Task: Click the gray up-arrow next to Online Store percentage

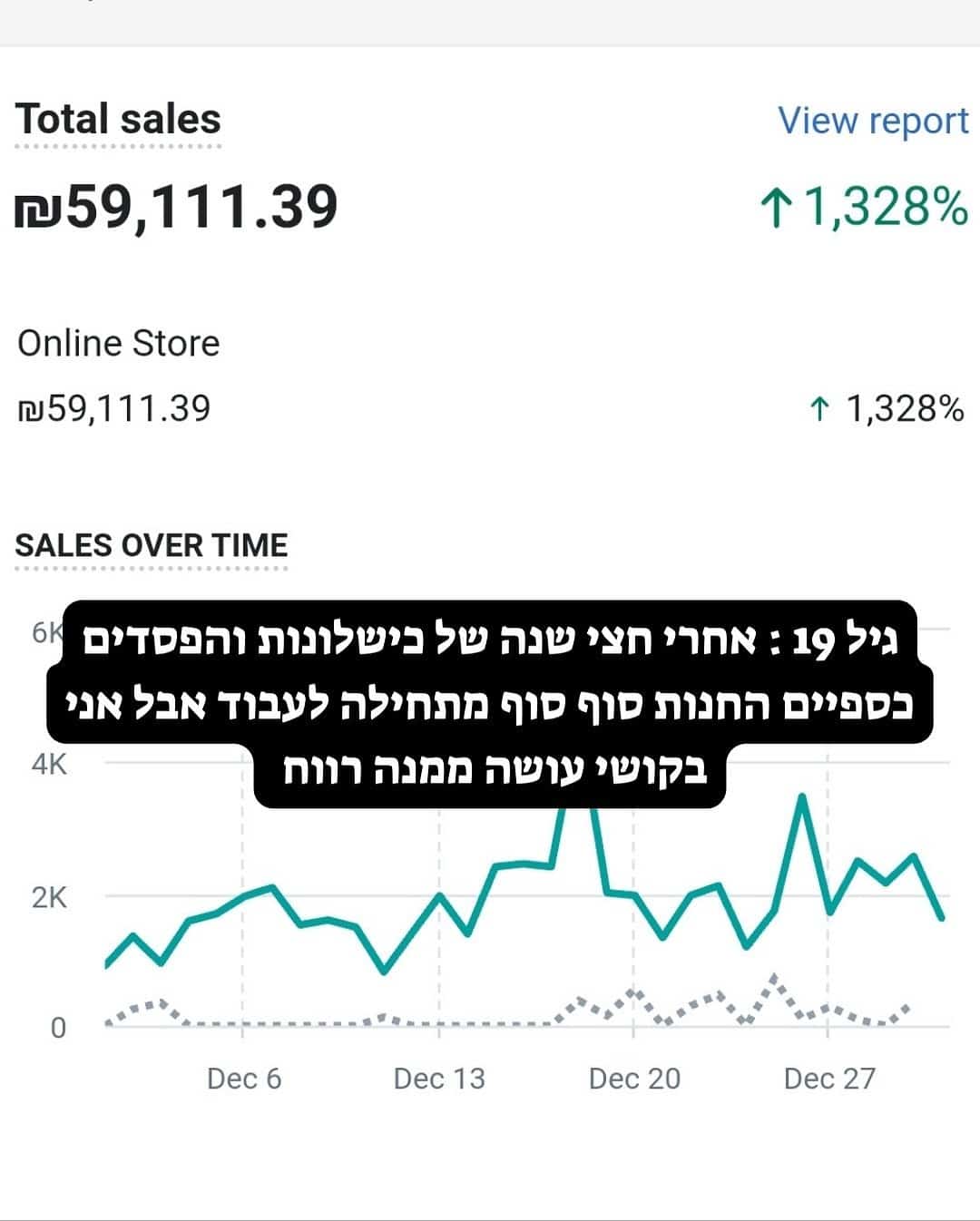Action: [822, 409]
